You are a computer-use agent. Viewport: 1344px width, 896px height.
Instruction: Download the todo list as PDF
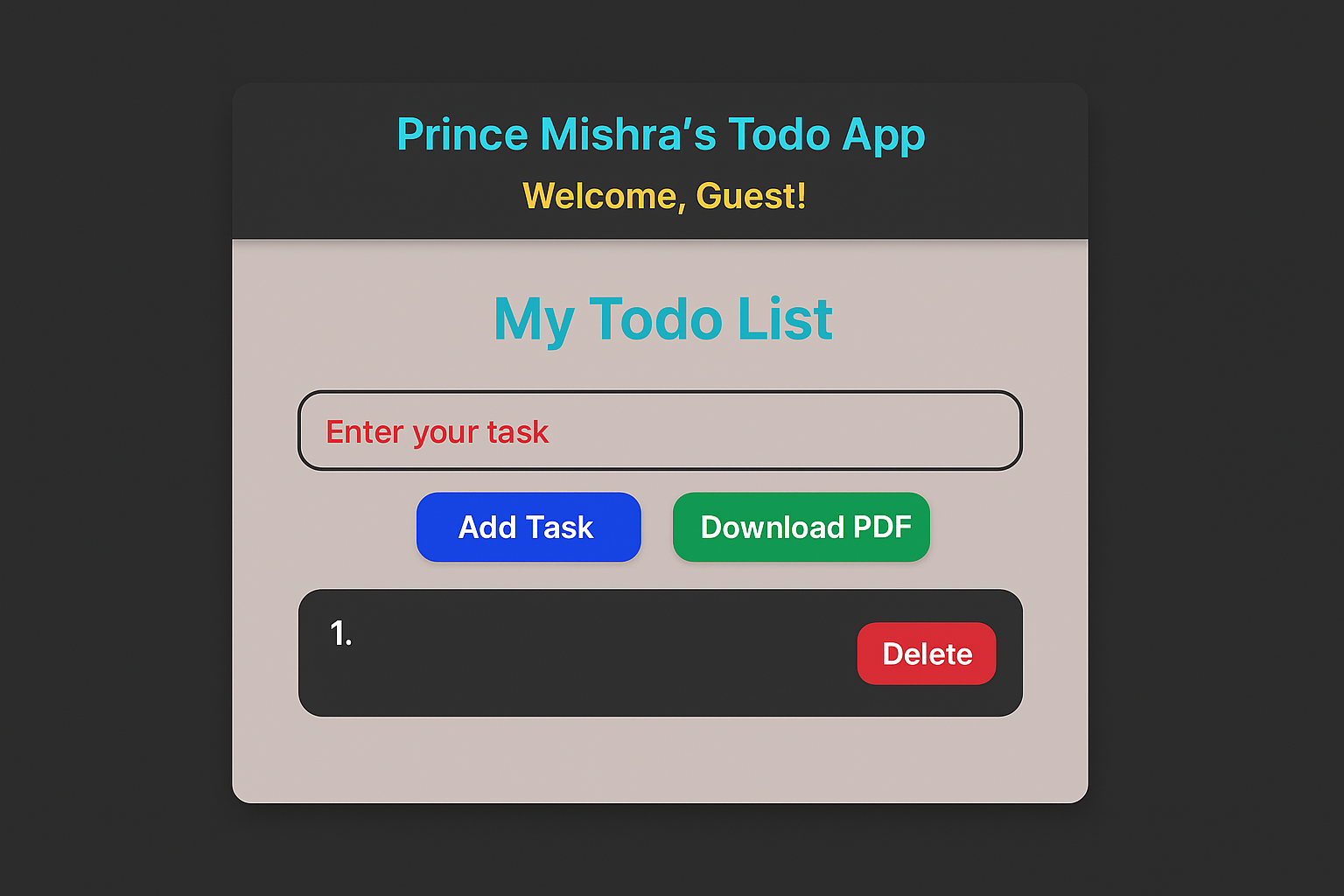coord(801,527)
